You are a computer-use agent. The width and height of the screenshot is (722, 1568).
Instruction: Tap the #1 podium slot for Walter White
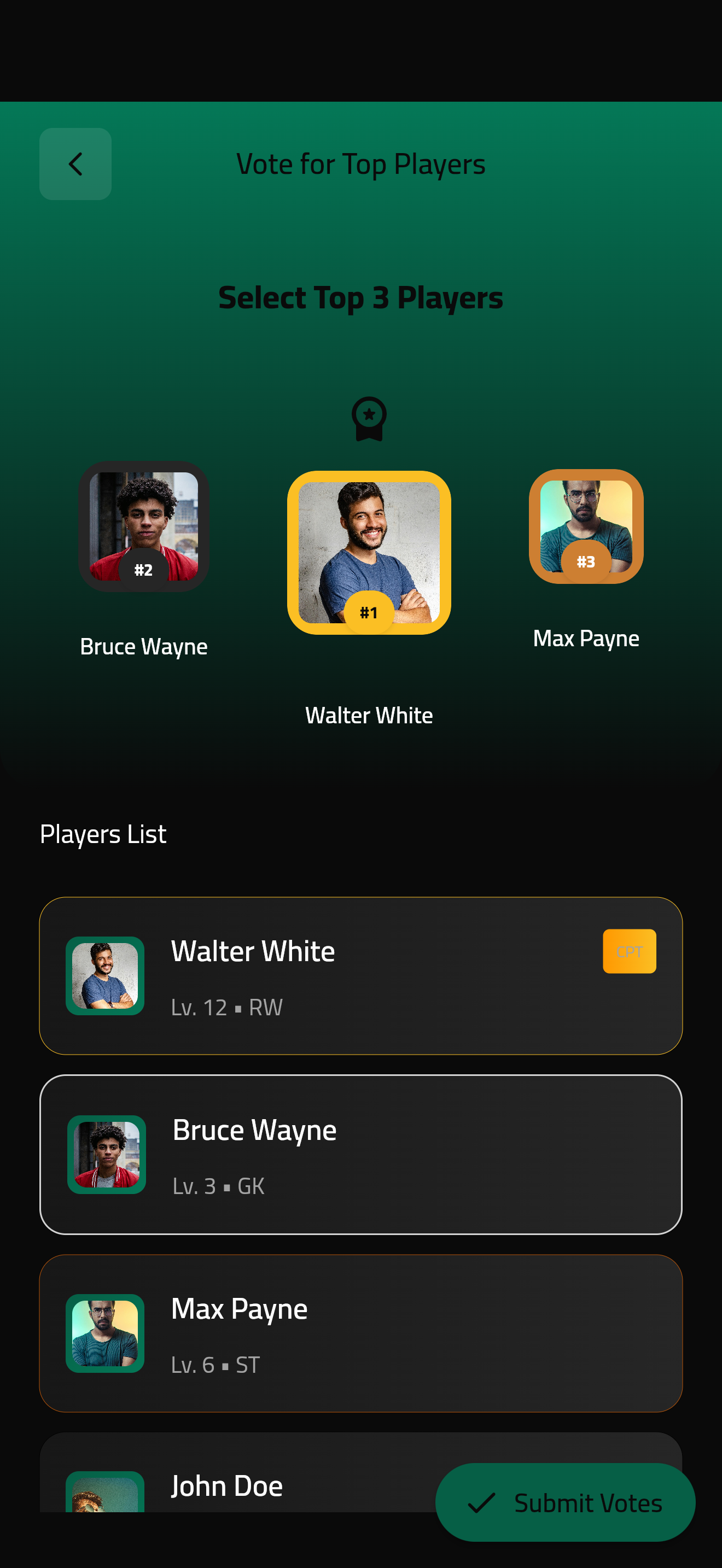369,552
